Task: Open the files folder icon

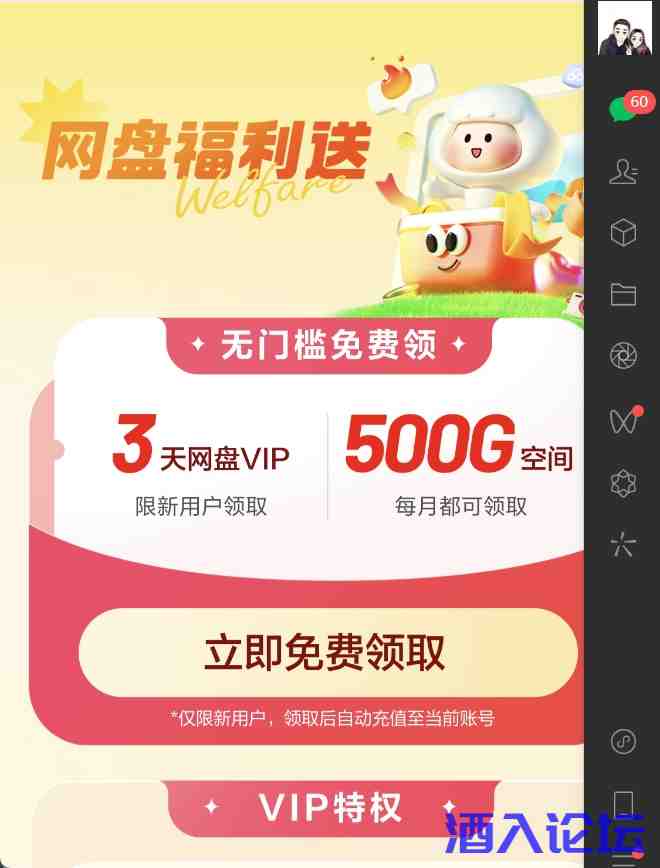Action: (623, 294)
